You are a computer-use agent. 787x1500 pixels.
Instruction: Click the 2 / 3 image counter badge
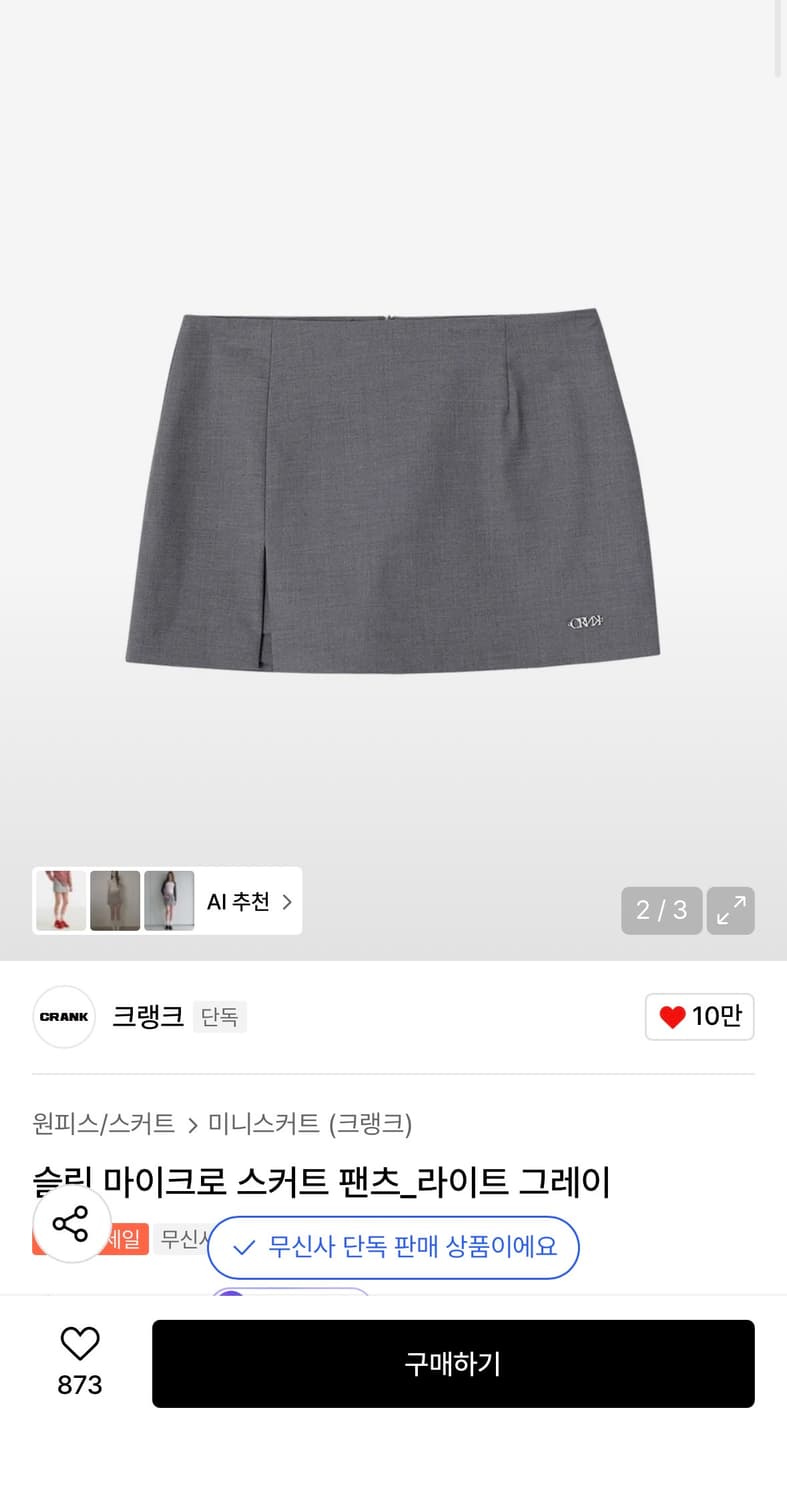click(661, 910)
